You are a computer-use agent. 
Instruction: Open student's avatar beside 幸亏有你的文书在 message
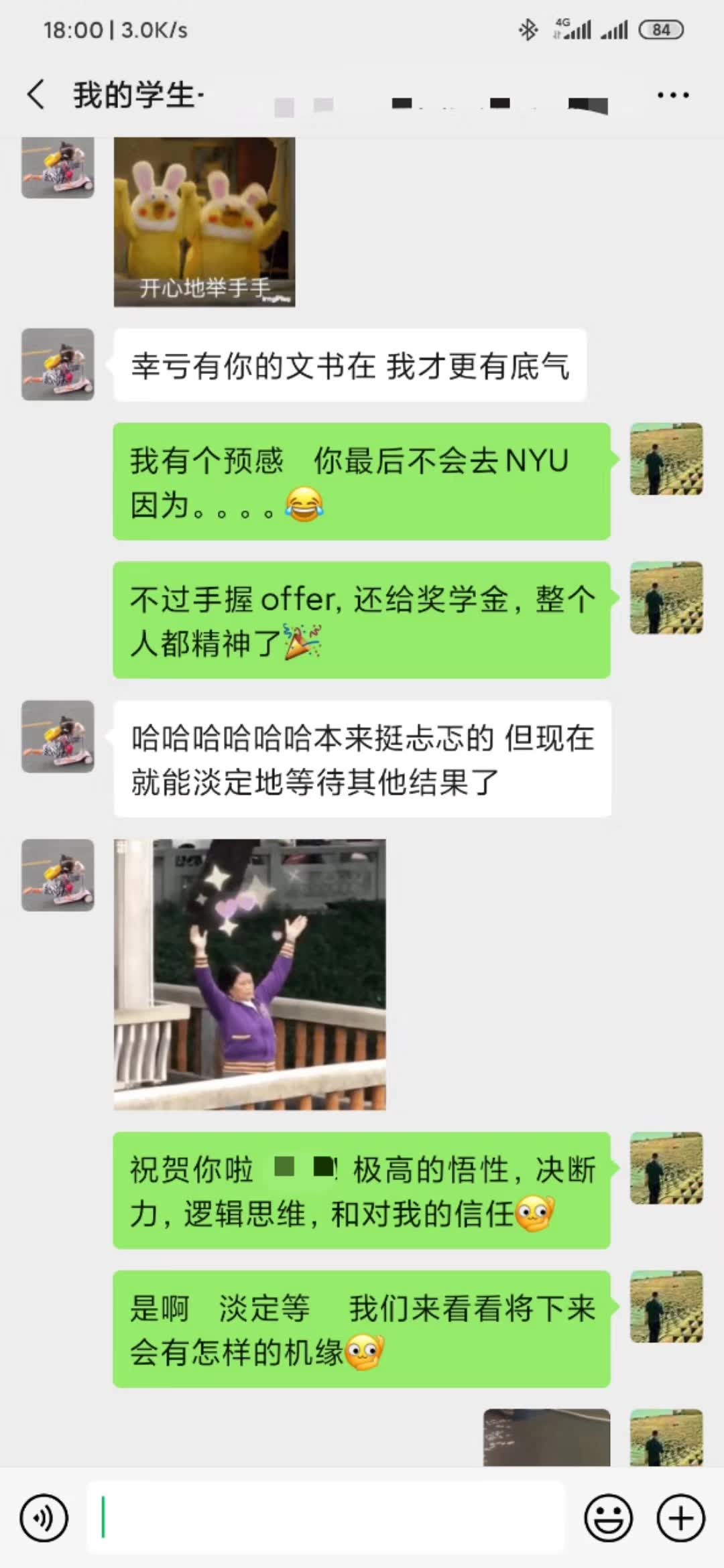pos(58,365)
